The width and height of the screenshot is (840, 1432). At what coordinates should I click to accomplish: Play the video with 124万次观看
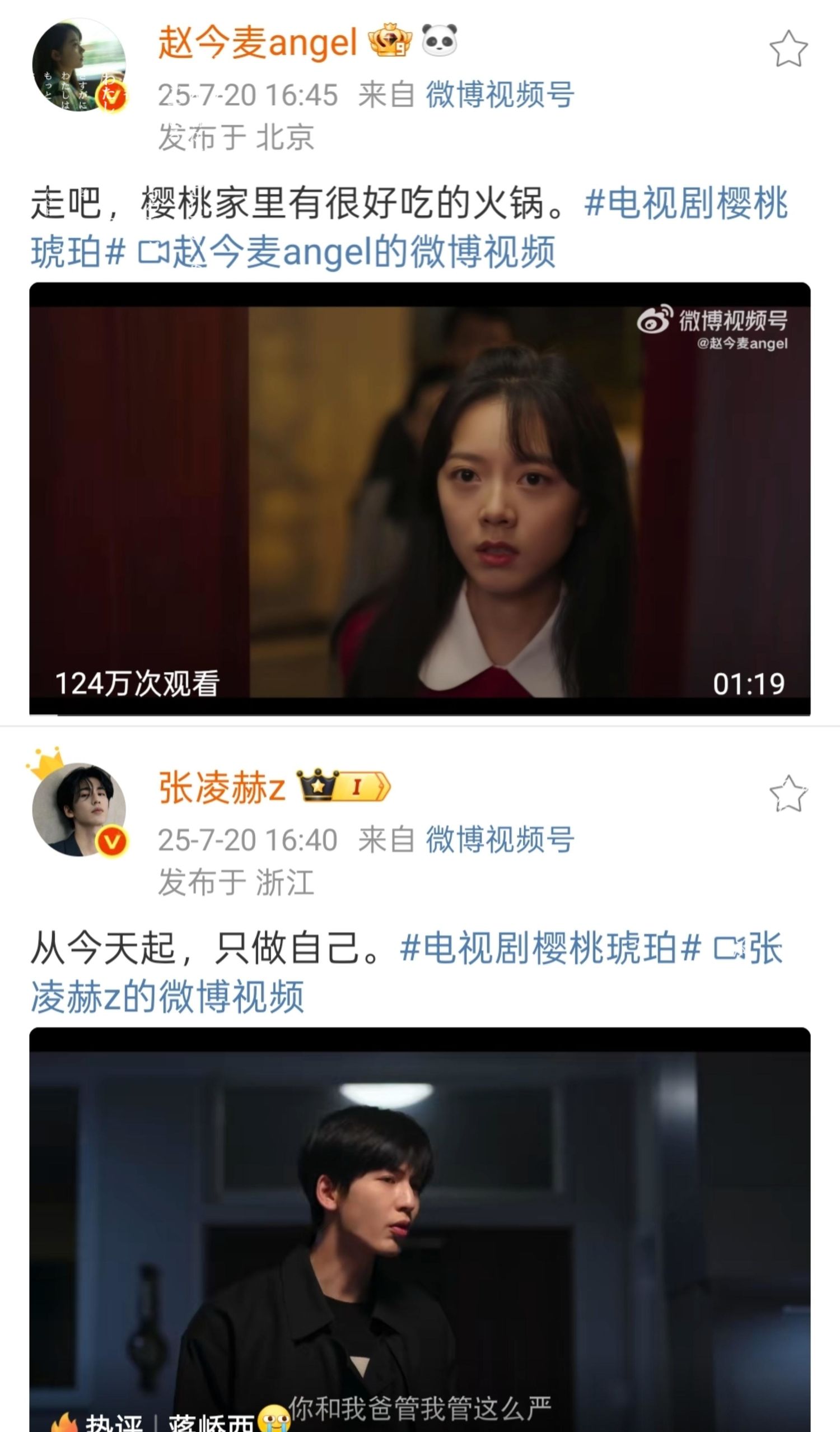coord(419,500)
